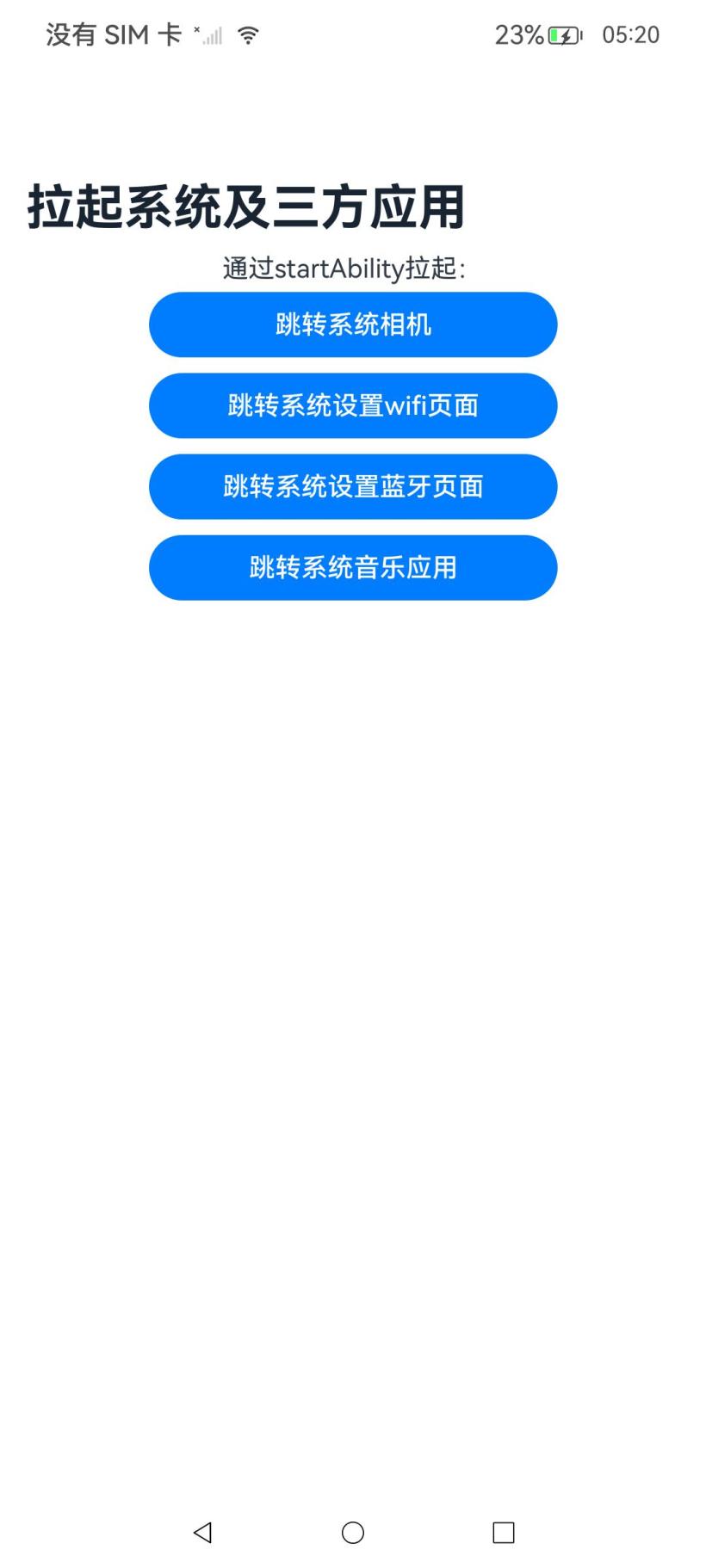Launch 跳转系统音乐应用
This screenshot has width=706, height=1568.
353,567
